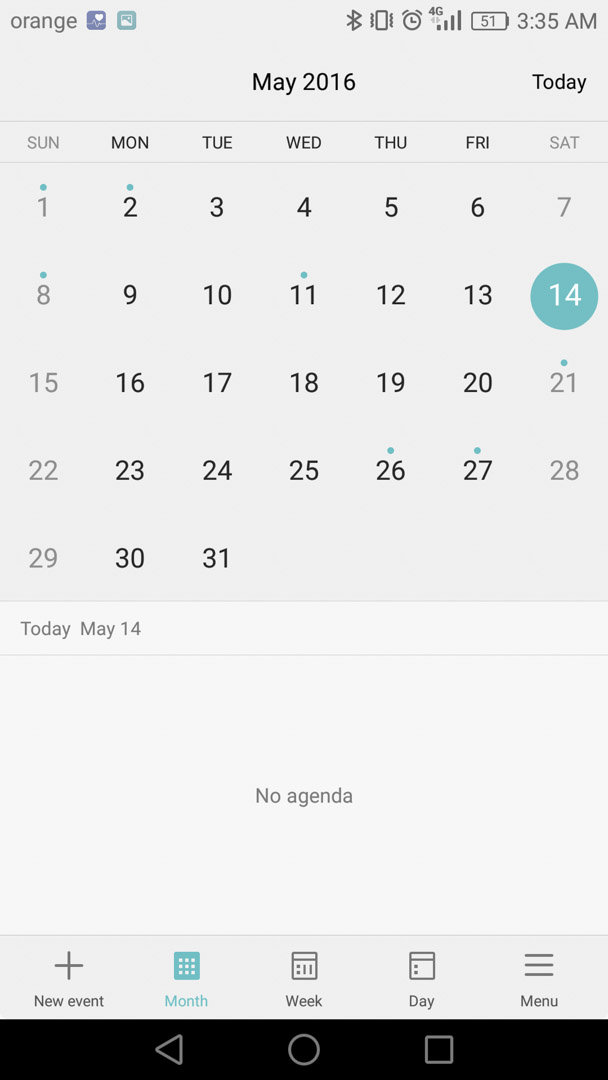Viewport: 608px width, 1080px height.
Task: Select the Month view tab
Action: coord(186,979)
